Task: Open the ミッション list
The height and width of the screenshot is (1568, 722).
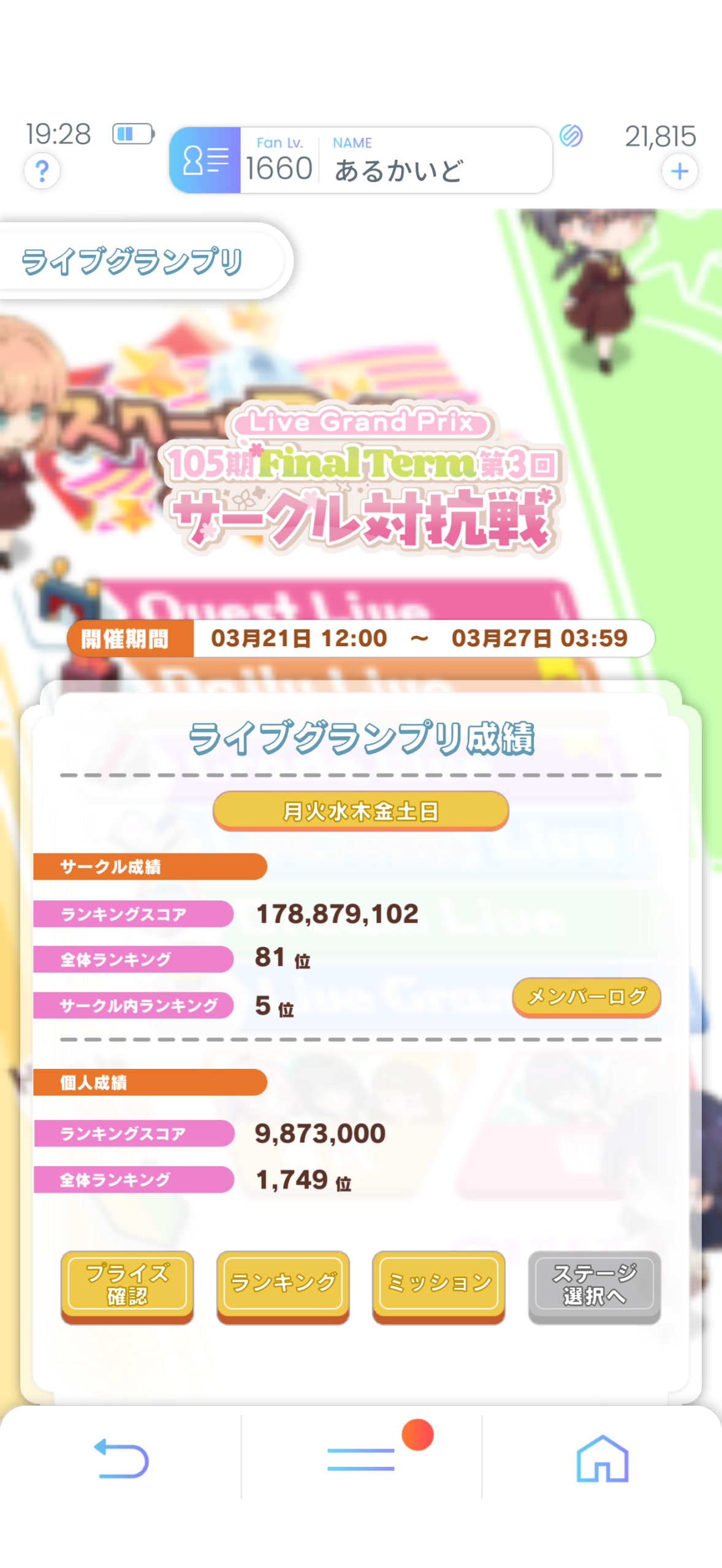Action: tap(438, 1285)
